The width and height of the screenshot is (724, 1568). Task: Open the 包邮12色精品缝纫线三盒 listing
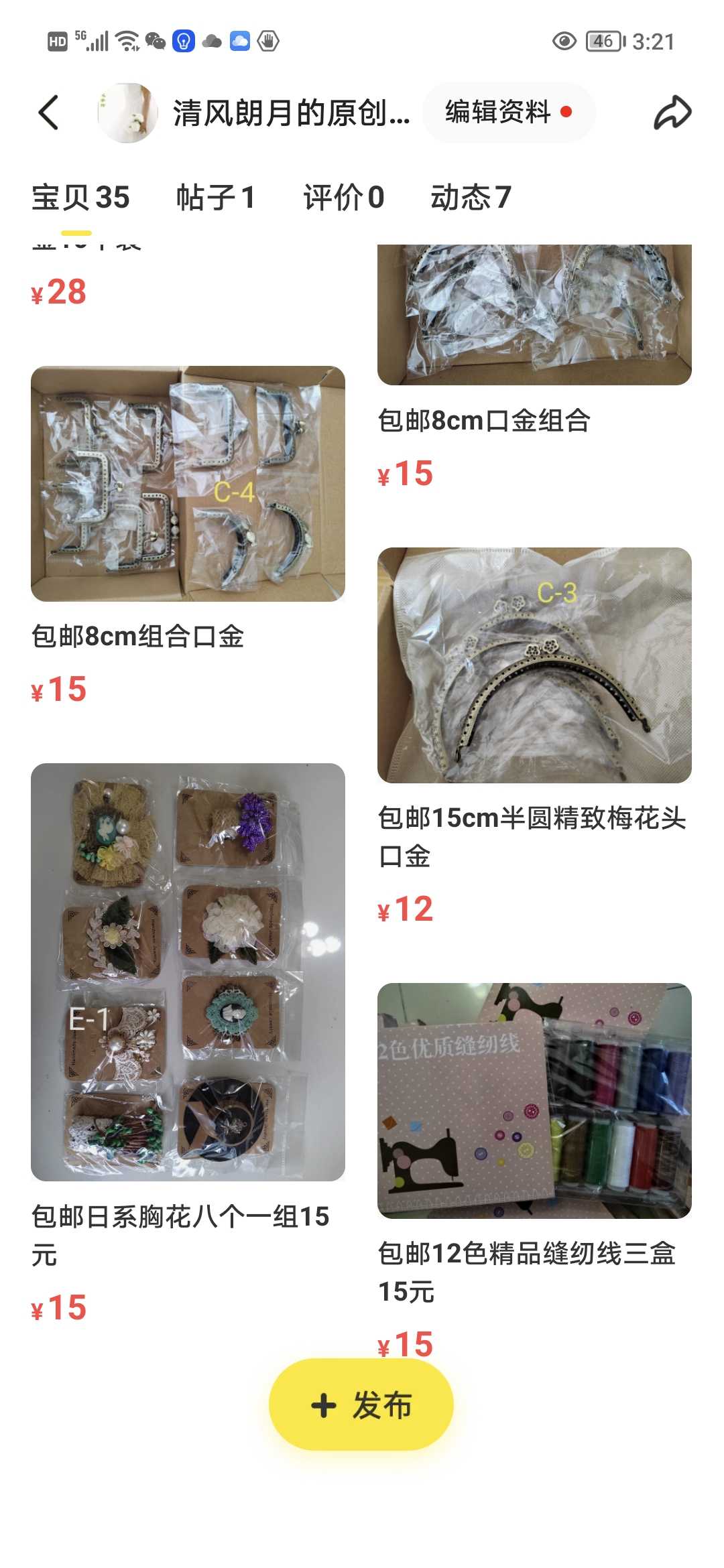pos(534,1100)
